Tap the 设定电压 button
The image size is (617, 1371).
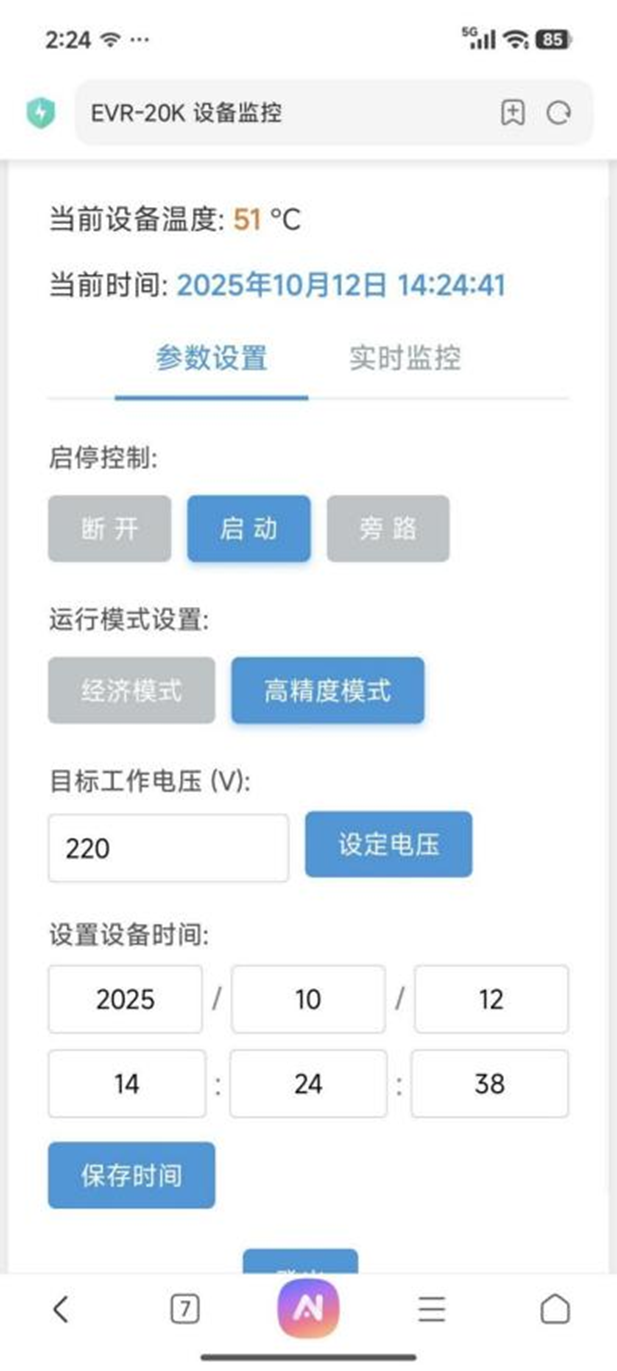(389, 844)
